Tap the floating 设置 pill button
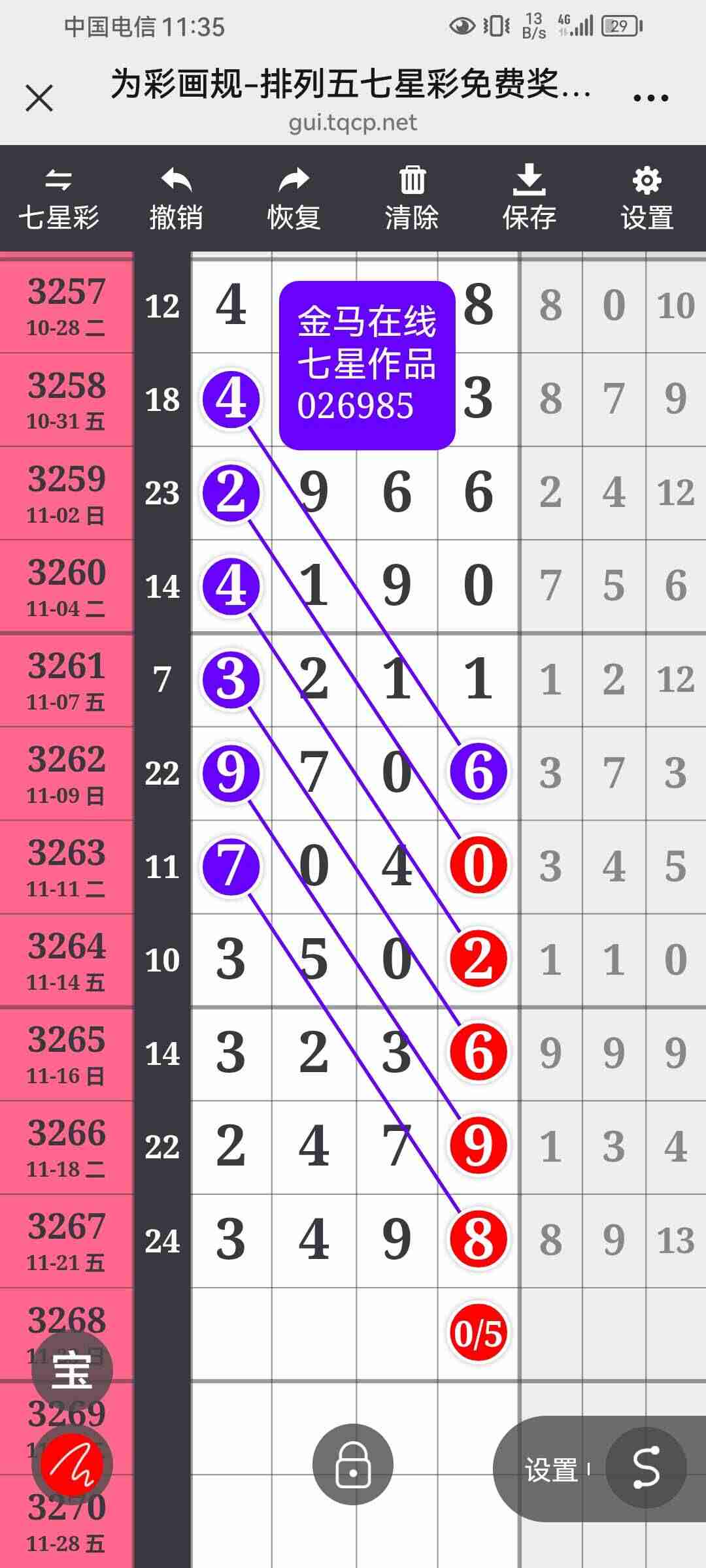The height and width of the screenshot is (1568, 706). point(551,1469)
